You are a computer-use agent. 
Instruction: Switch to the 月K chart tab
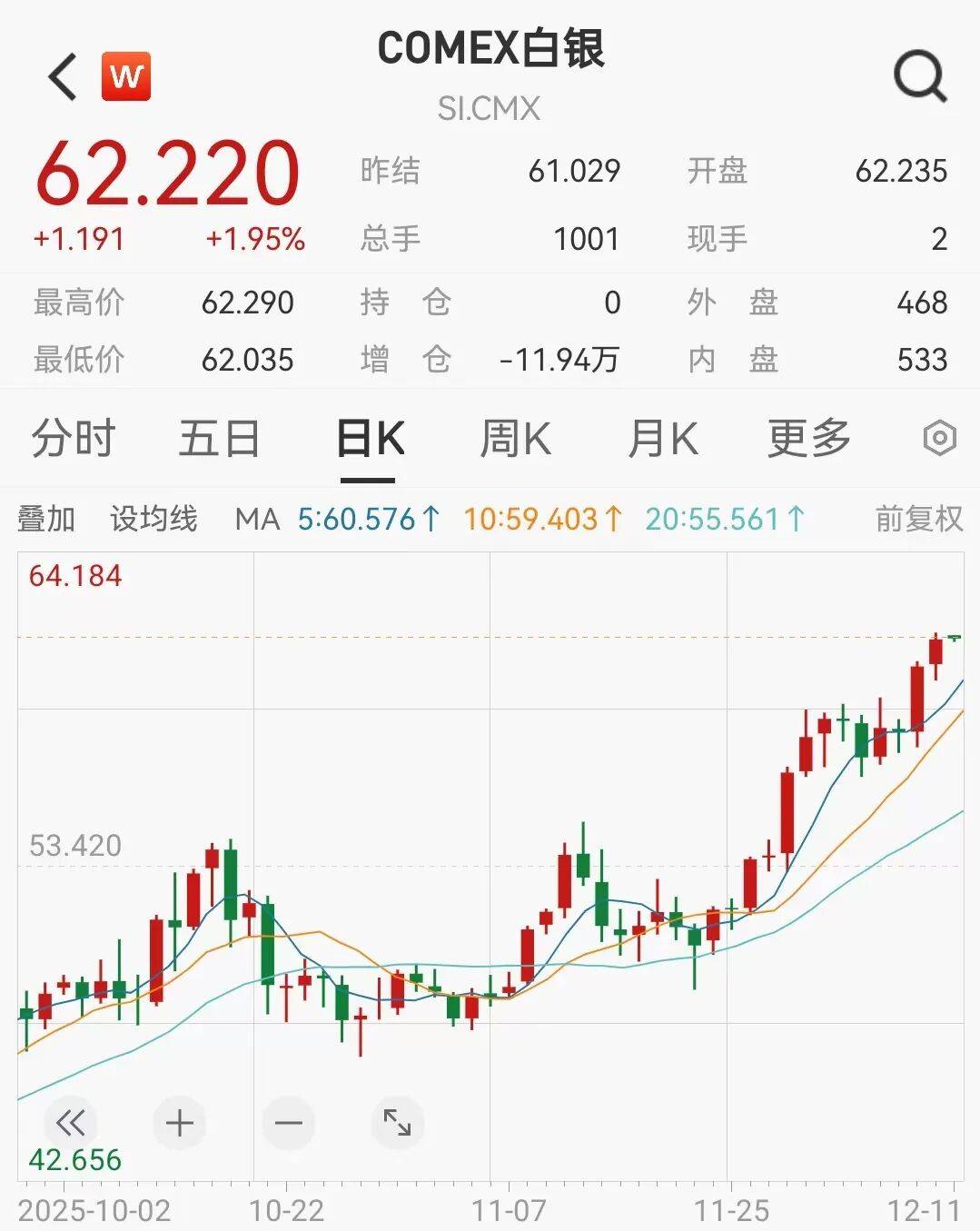click(x=662, y=440)
